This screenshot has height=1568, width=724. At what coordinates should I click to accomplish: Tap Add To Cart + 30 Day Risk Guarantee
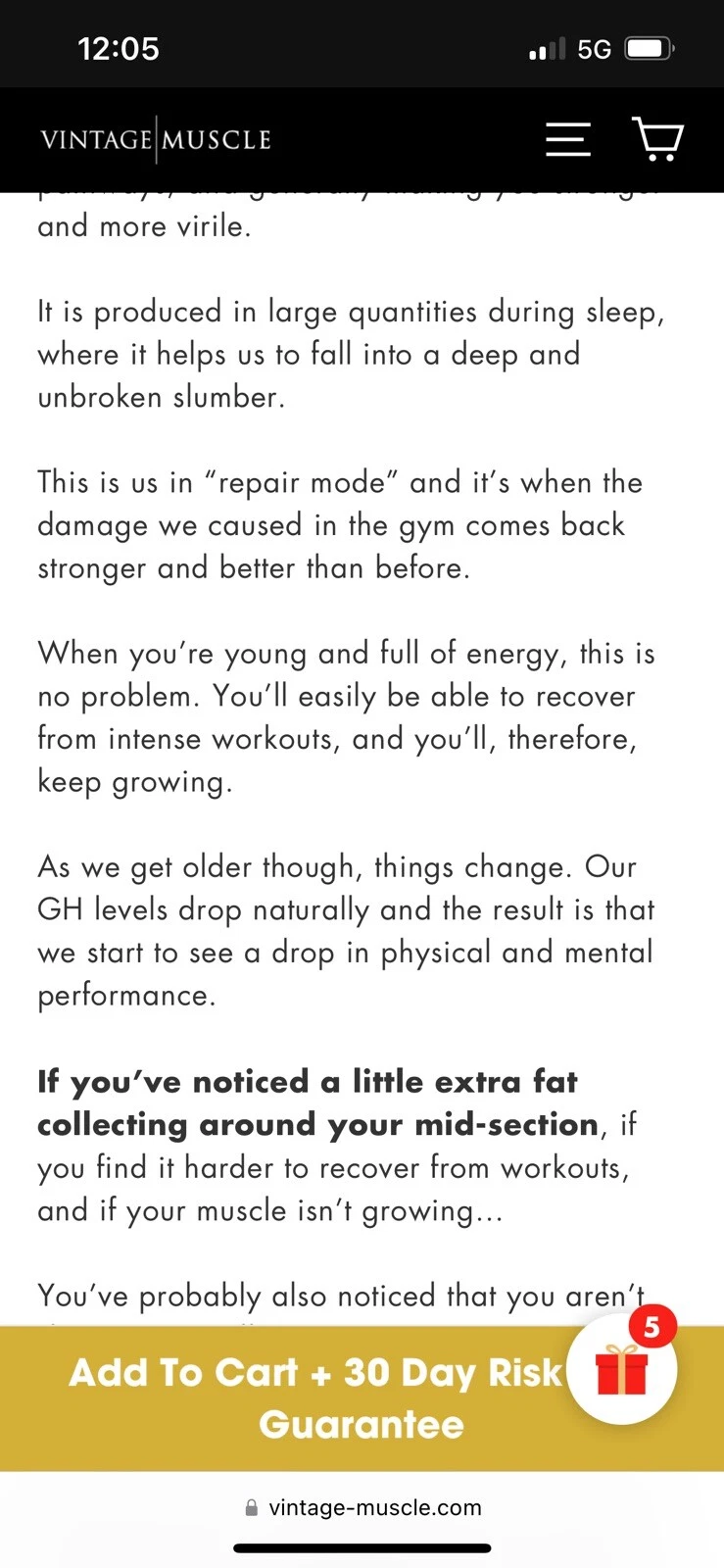coord(314,1398)
